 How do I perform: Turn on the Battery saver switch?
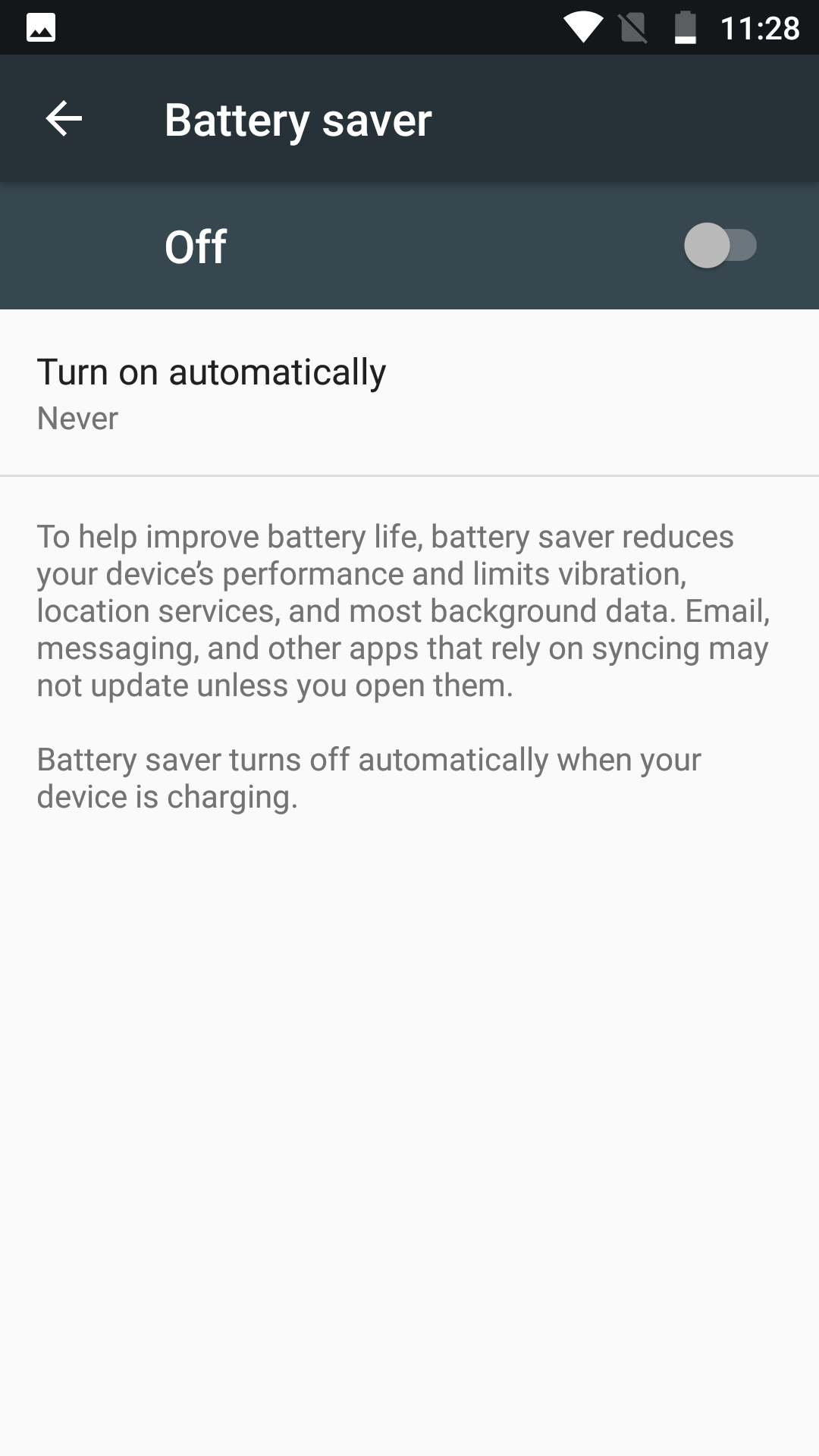[720, 246]
